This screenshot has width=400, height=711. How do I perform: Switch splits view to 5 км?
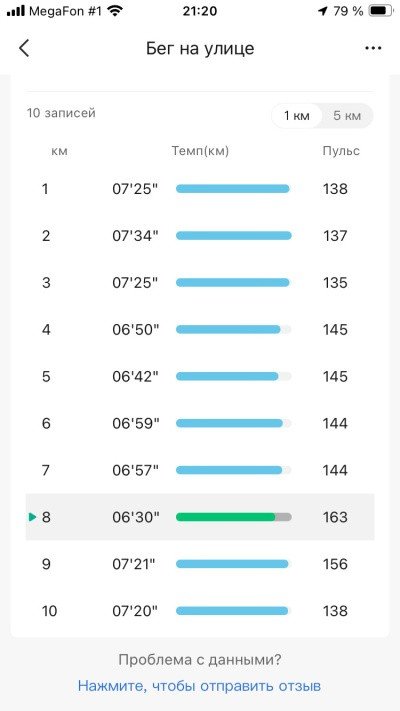347,116
